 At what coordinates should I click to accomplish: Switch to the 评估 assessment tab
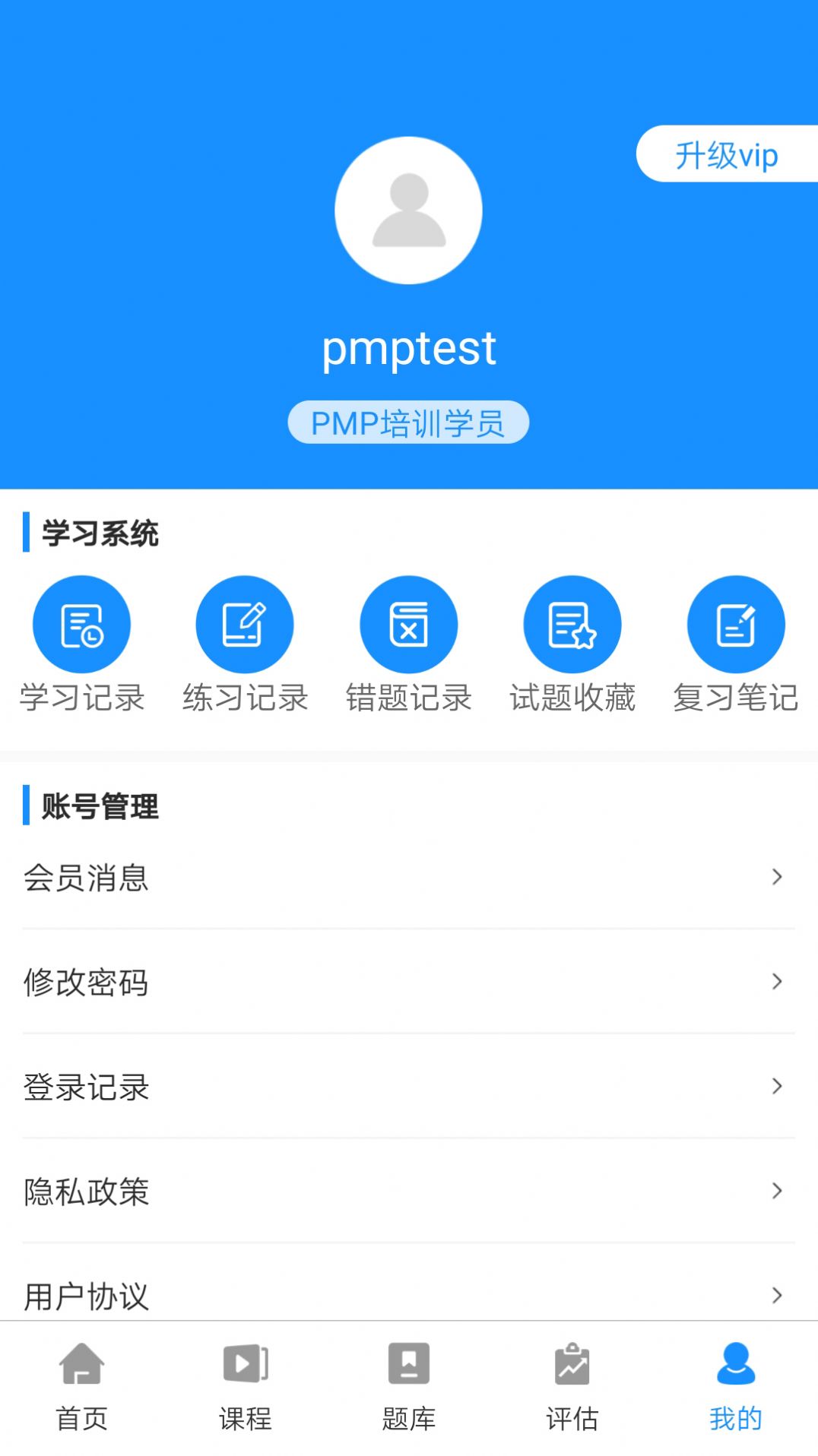(x=572, y=1386)
